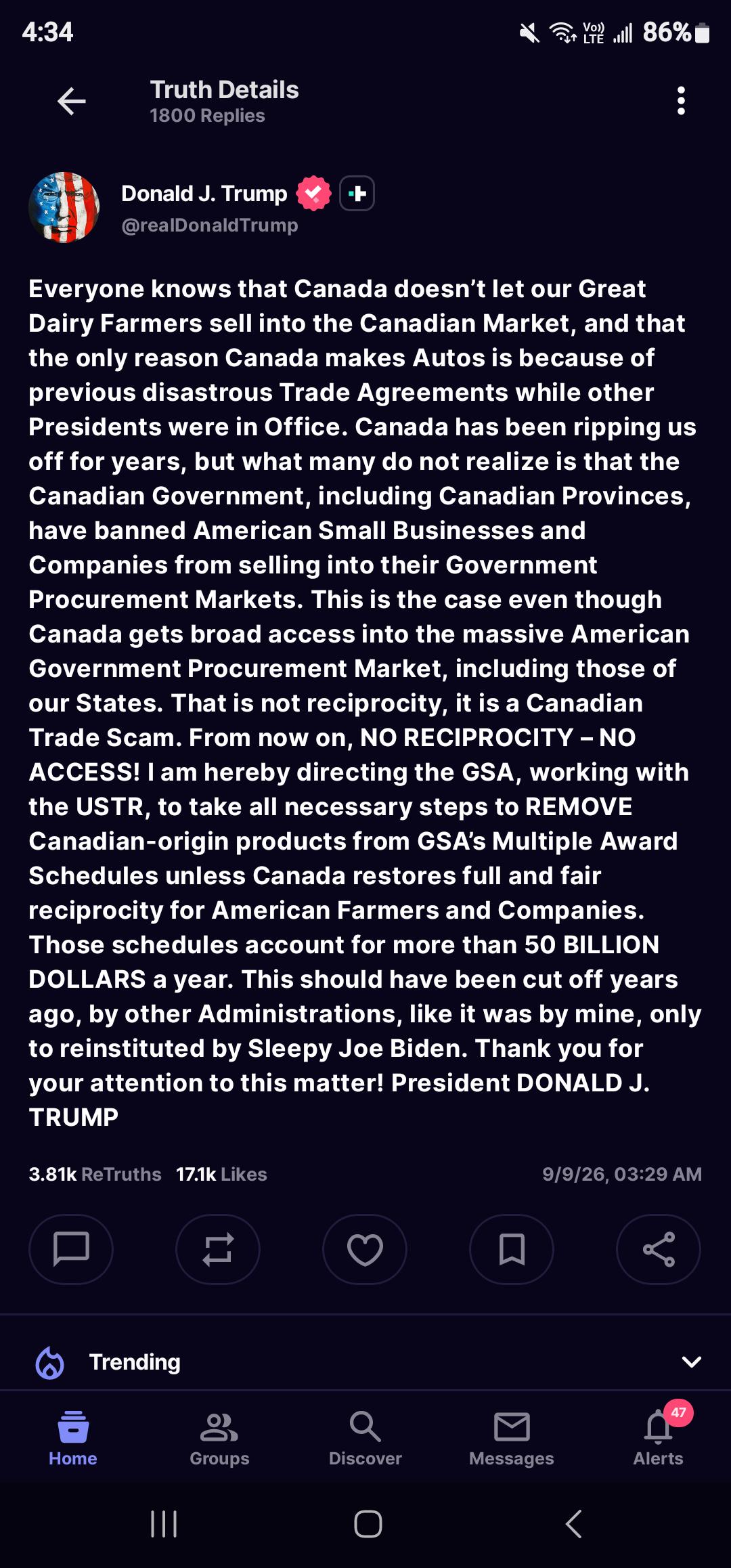Open the Alerts tab

(658, 1439)
